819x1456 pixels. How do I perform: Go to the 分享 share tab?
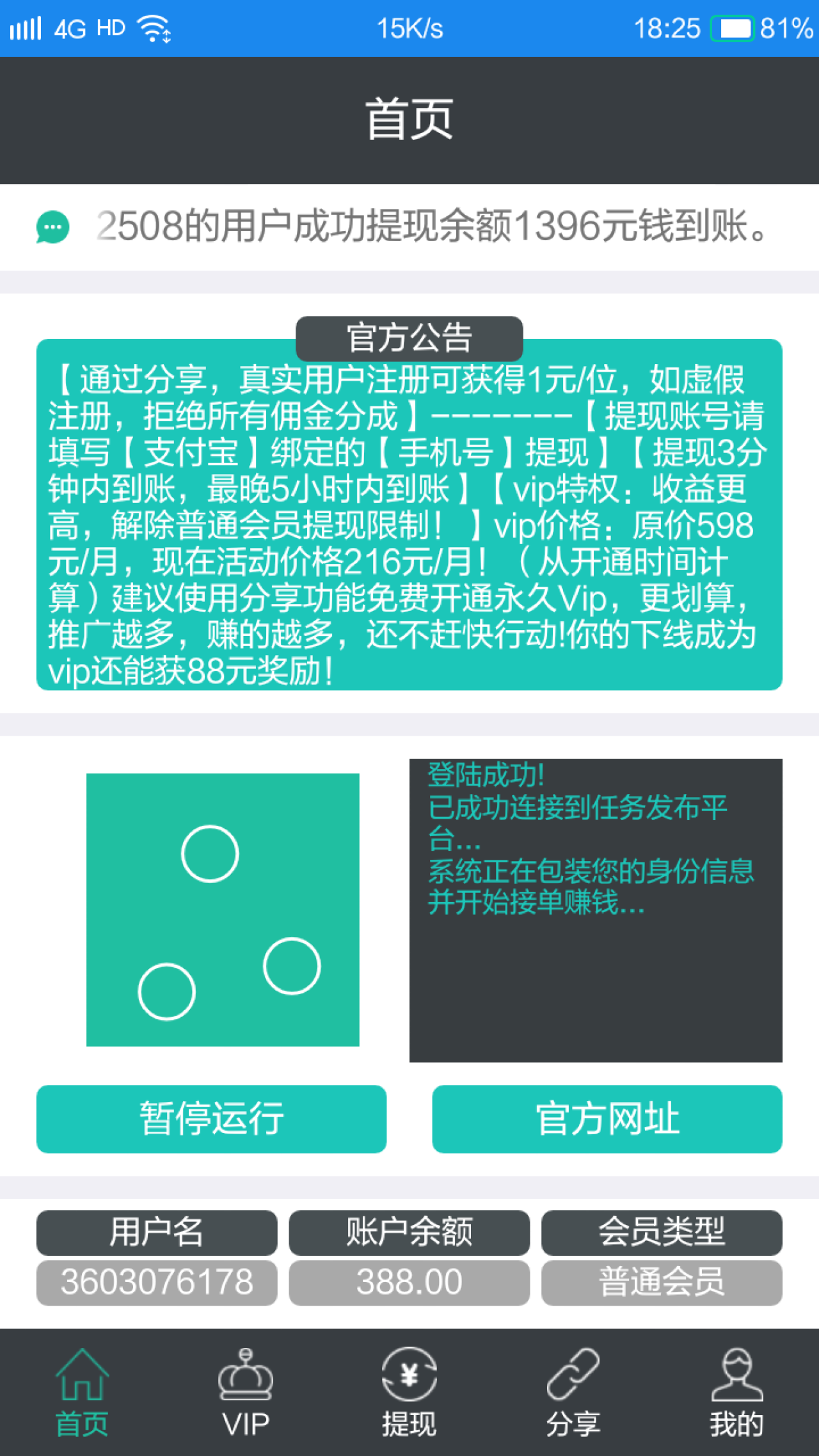click(573, 1392)
